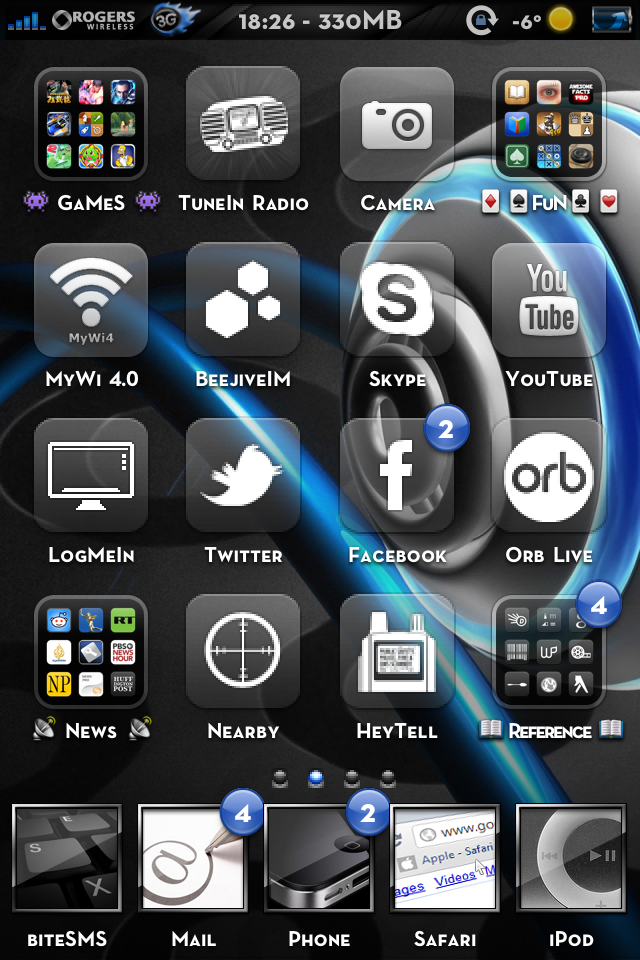
Task: Launch LogMeIn
Action: click(91, 476)
